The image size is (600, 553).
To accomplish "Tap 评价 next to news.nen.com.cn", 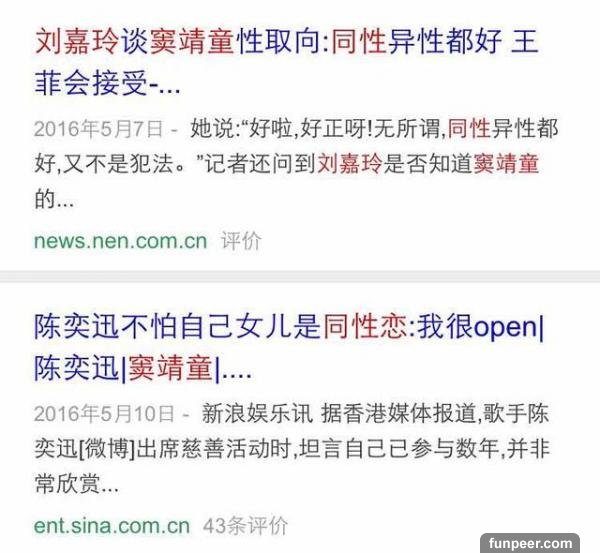I will [240, 240].
